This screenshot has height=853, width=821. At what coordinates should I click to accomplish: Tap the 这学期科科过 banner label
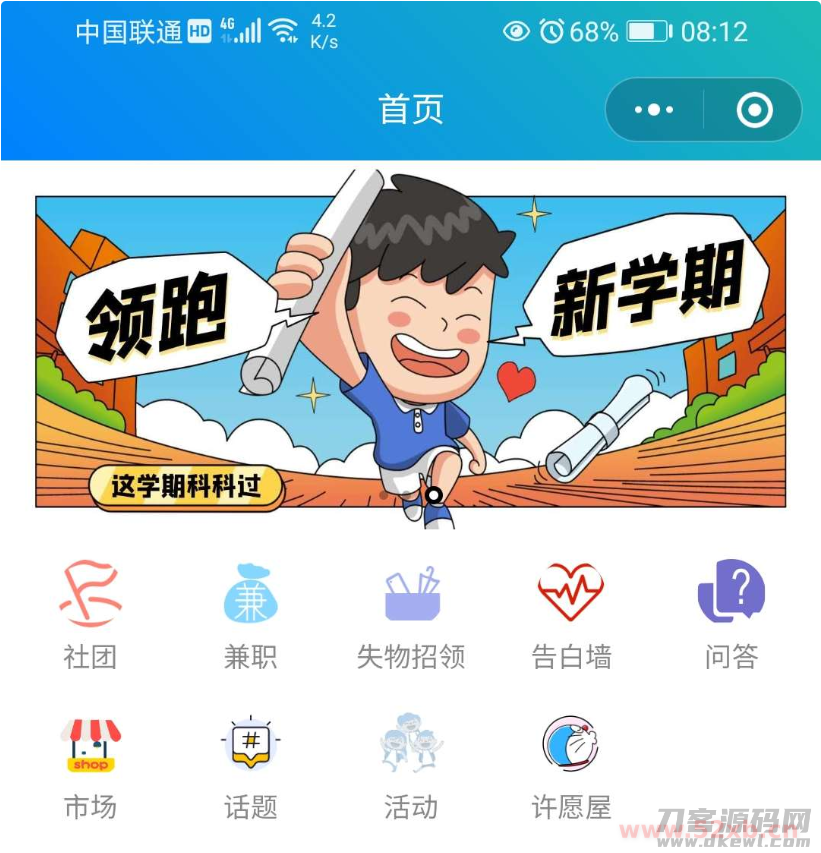183,490
